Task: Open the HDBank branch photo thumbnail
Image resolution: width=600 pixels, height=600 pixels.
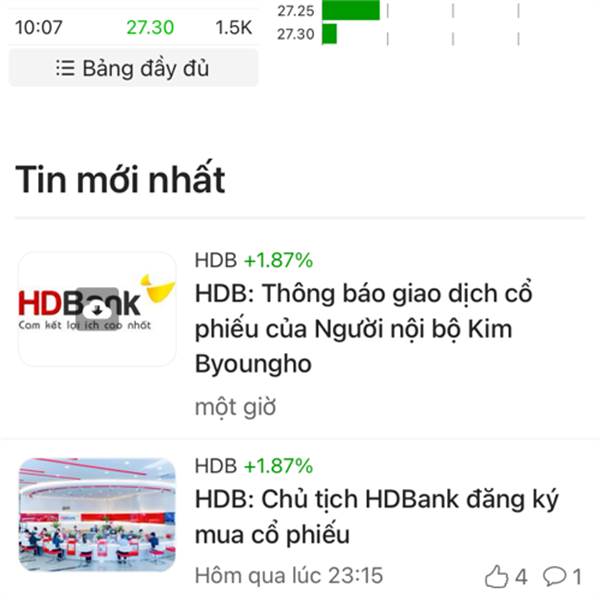Action: 97,514
